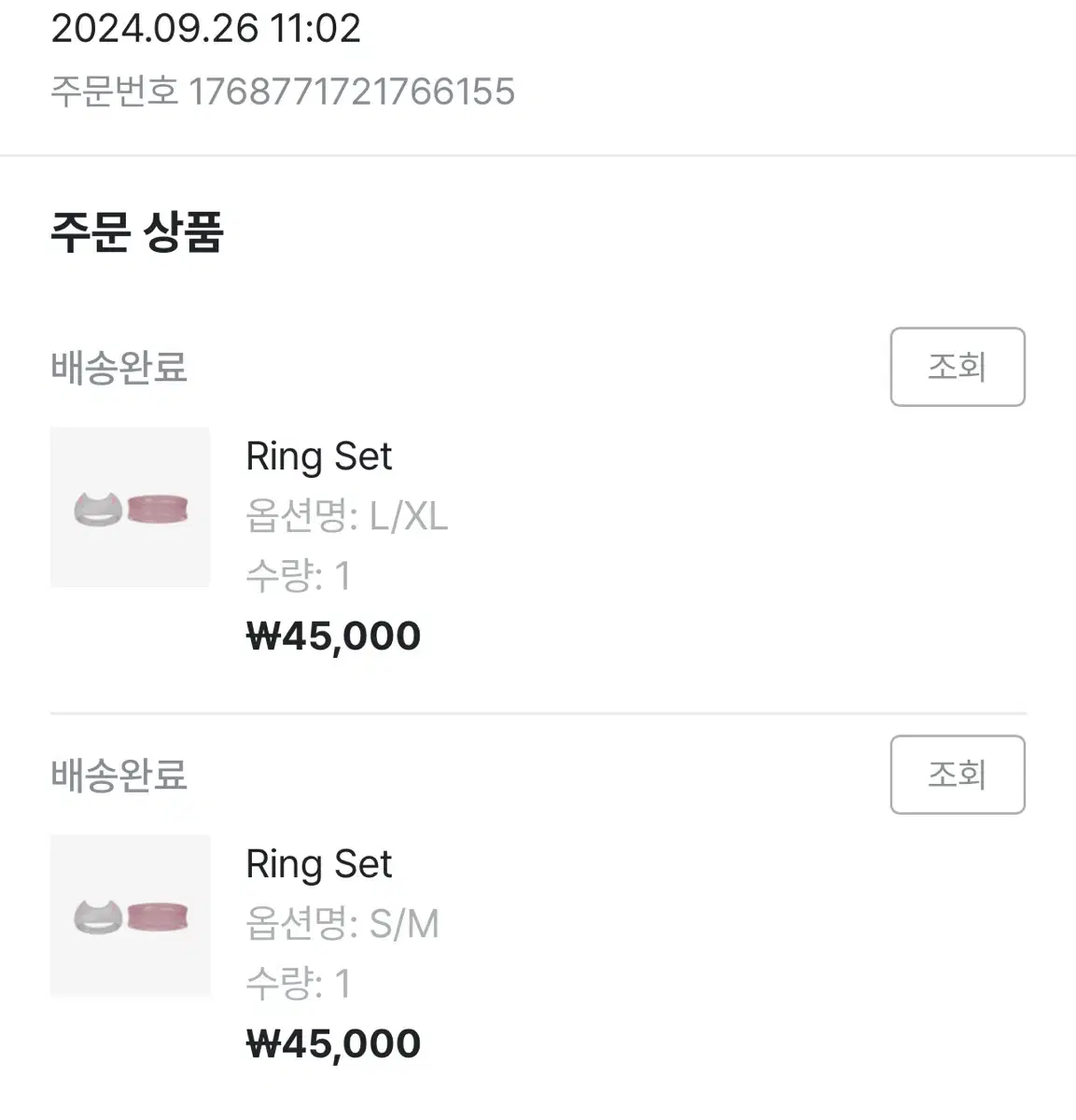Open the Ring Set L/XL product thumbnail

coord(131,508)
